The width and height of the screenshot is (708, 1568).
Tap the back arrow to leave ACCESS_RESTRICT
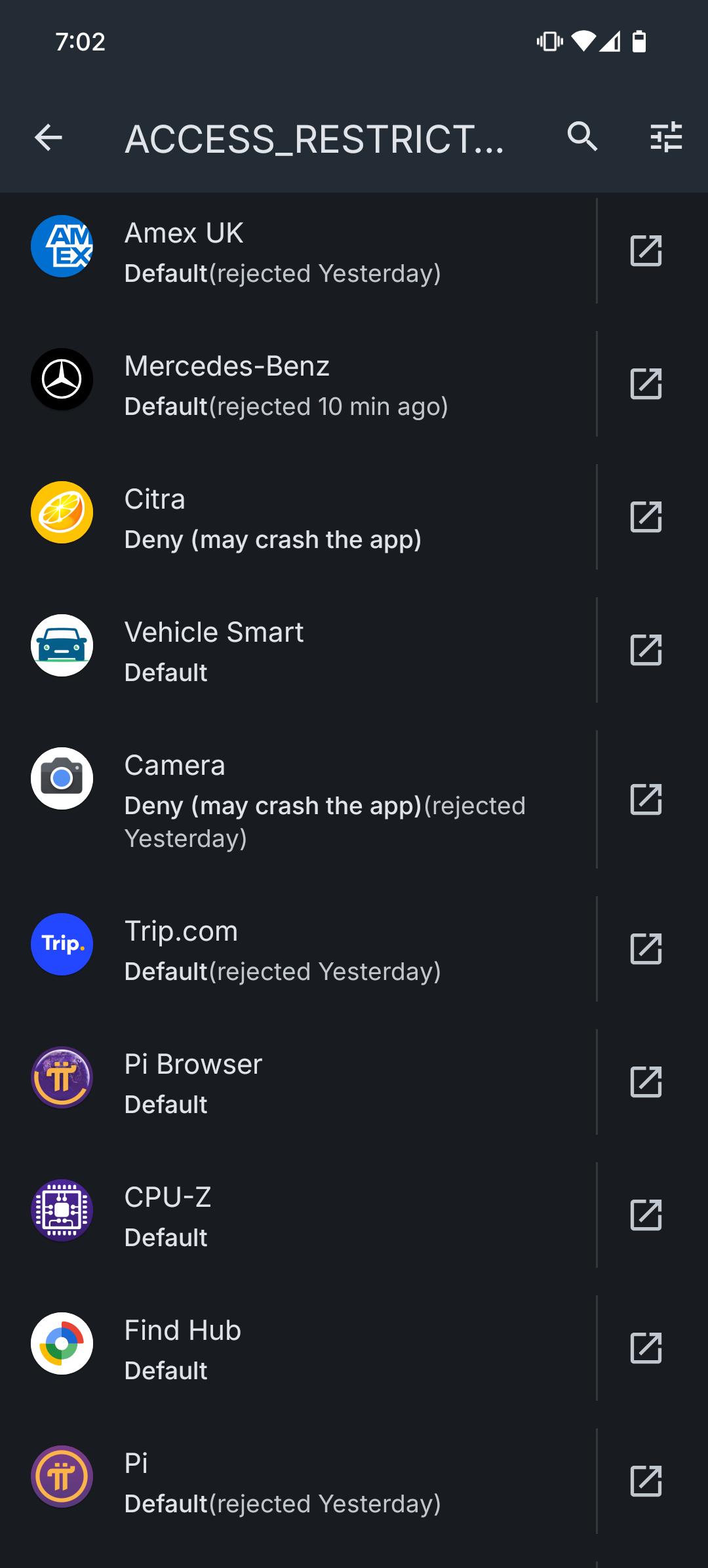(49, 138)
